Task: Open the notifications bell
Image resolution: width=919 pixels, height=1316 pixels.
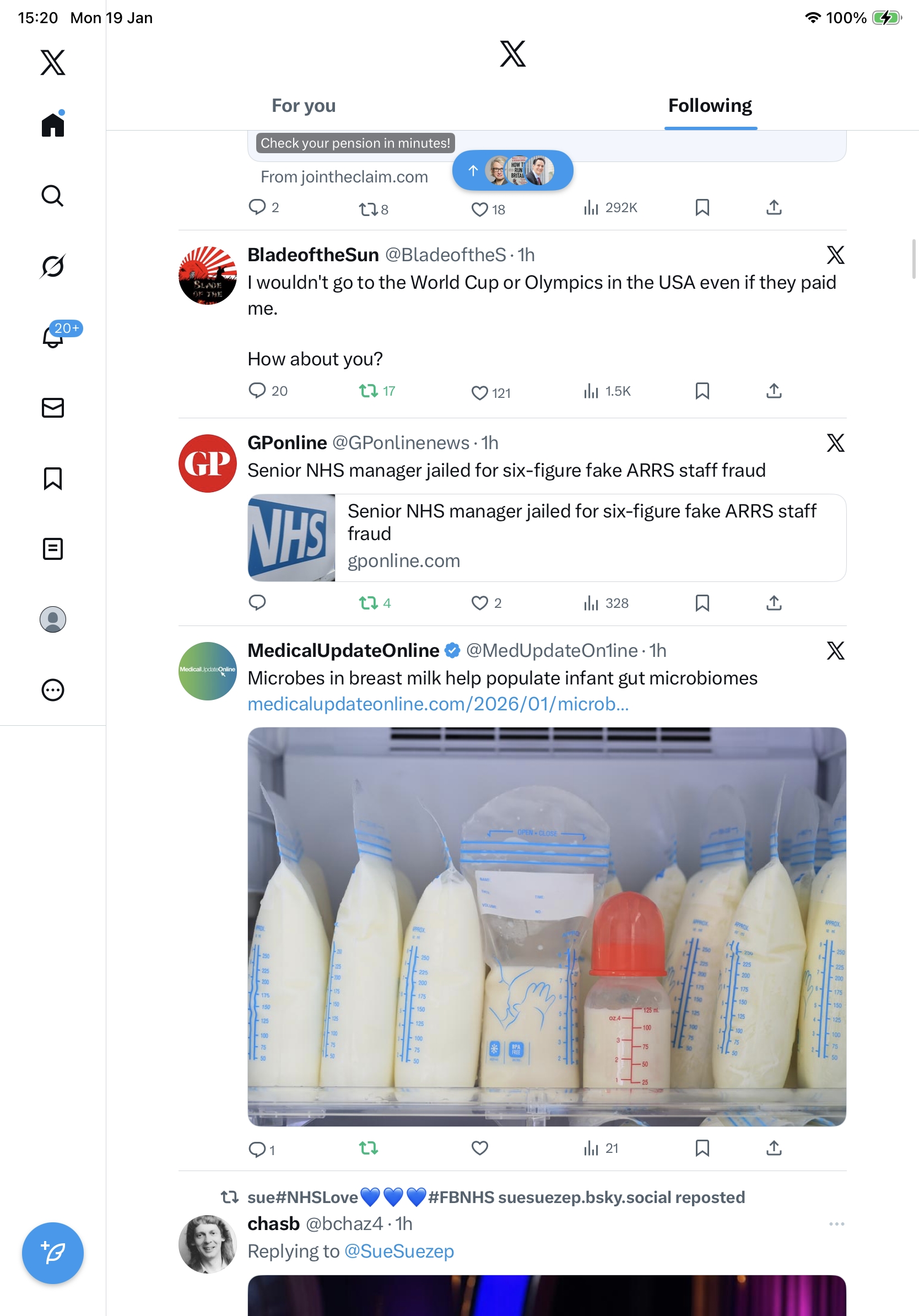Action: point(53,337)
